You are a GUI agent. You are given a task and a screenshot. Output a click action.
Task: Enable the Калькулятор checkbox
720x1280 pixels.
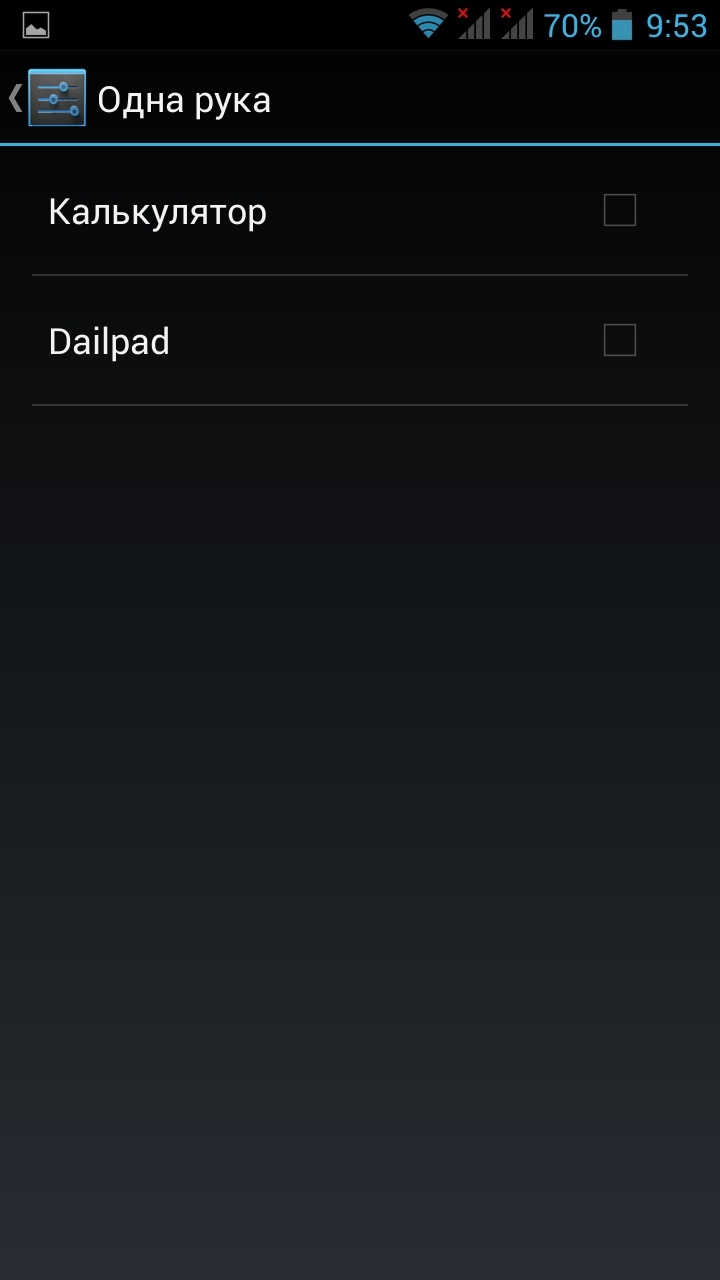click(x=619, y=211)
